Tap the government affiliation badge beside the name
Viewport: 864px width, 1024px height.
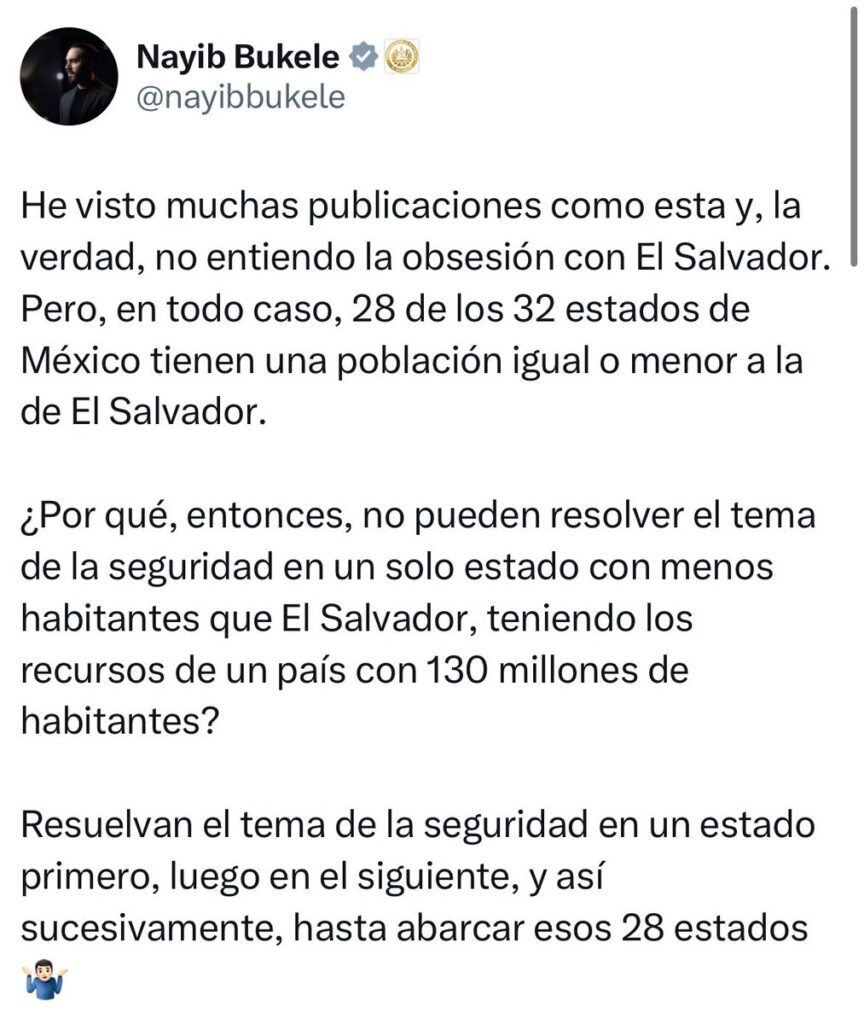(x=400, y=56)
